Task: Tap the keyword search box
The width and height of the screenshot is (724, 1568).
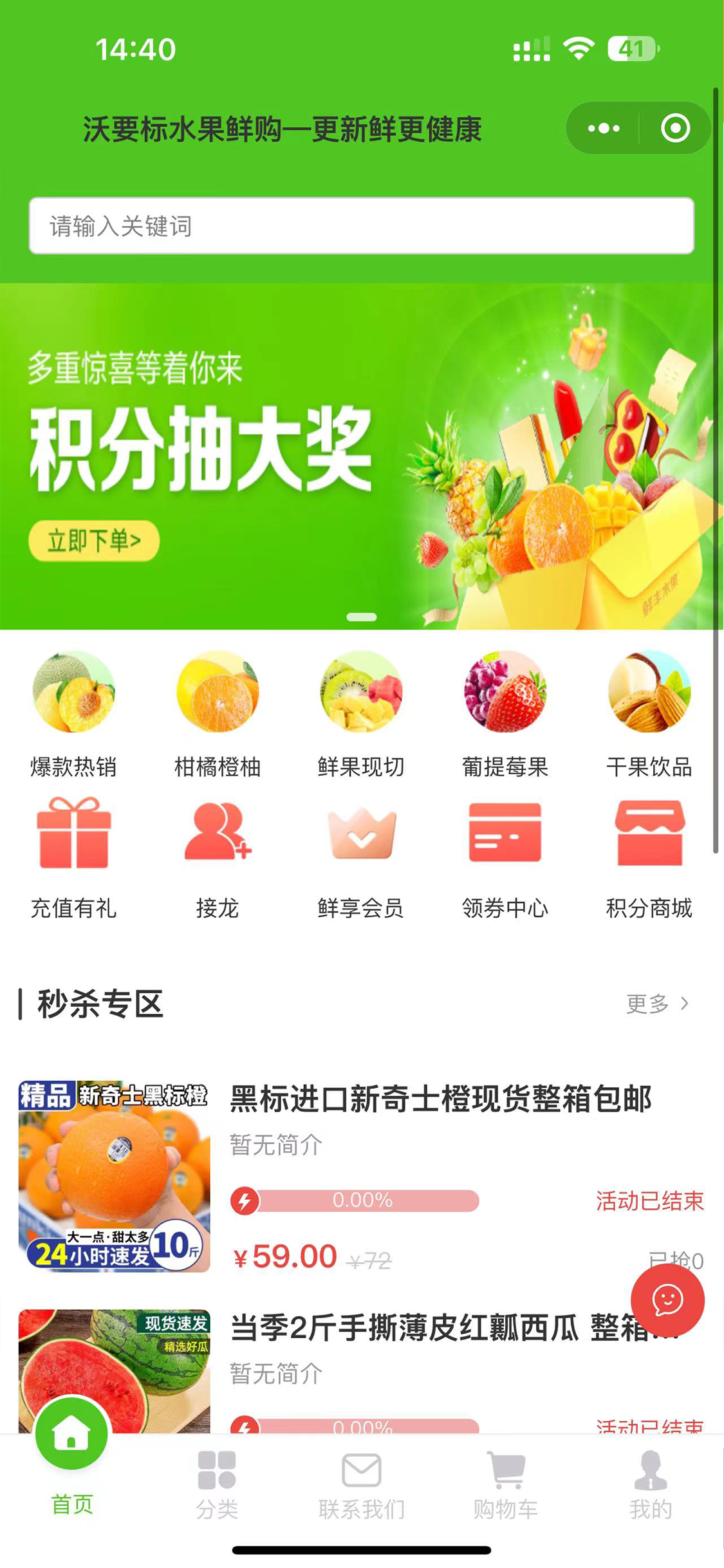Action: pyautogui.click(x=361, y=226)
